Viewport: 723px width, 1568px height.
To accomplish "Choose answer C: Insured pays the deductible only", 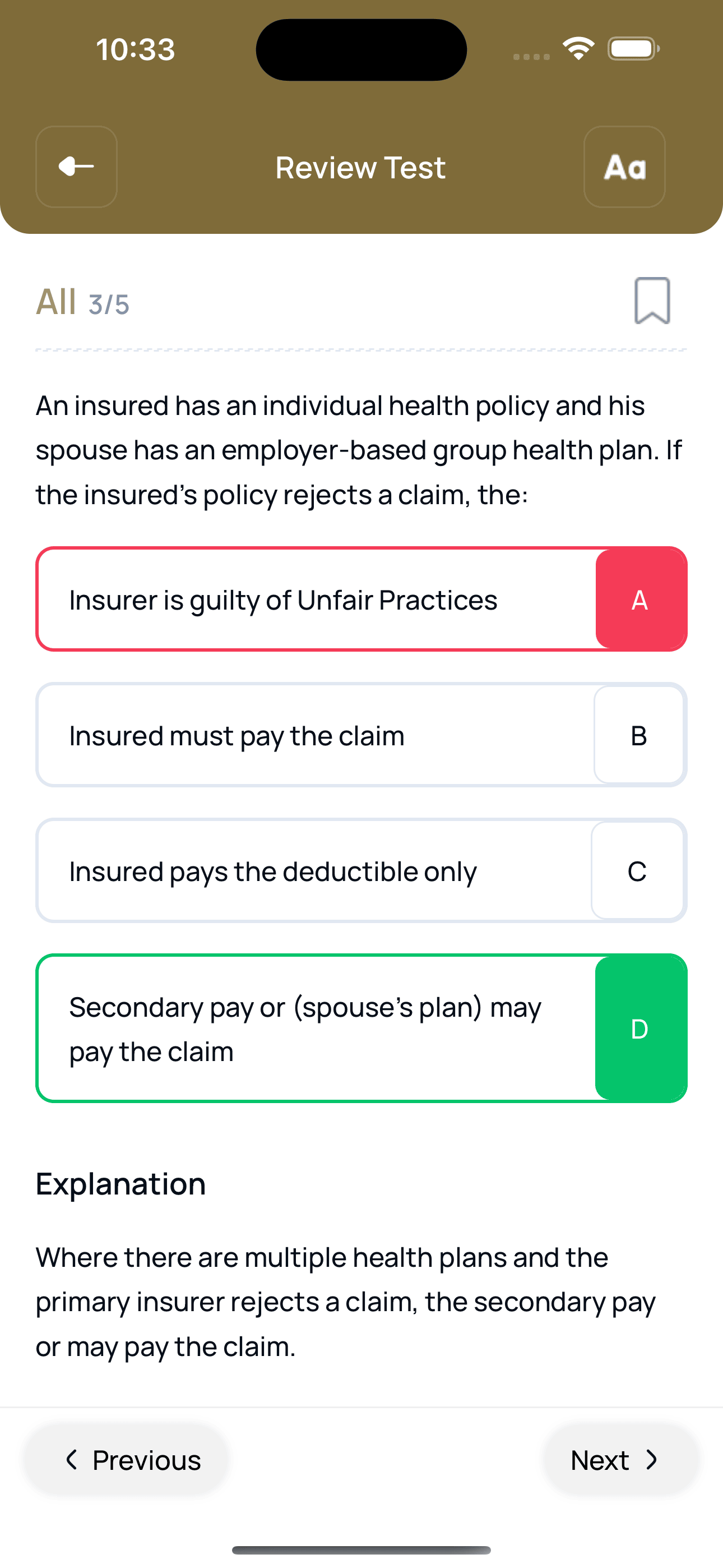I will click(361, 871).
